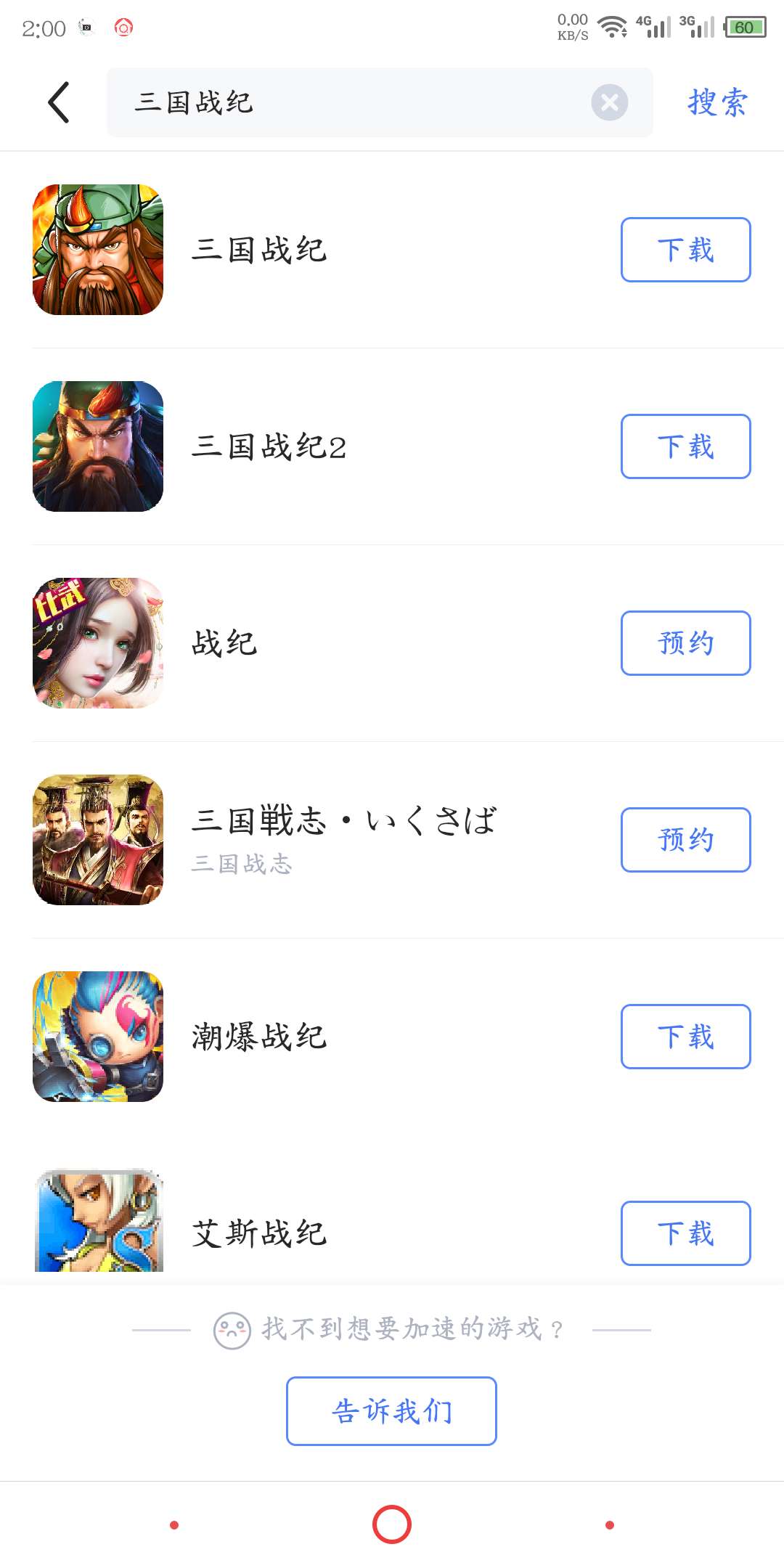Download the game 三国战纪2

click(x=685, y=446)
